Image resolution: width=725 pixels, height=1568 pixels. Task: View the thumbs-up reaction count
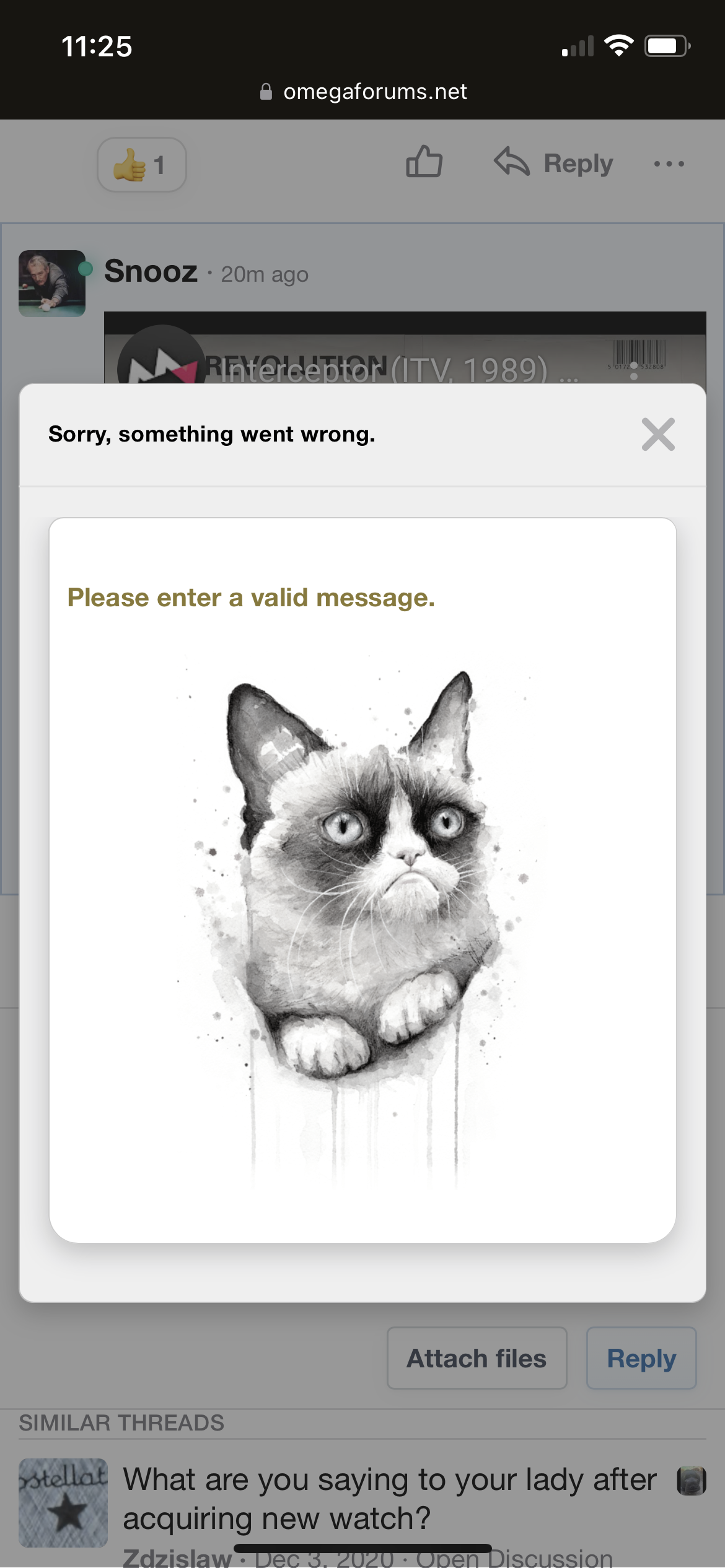click(x=142, y=165)
